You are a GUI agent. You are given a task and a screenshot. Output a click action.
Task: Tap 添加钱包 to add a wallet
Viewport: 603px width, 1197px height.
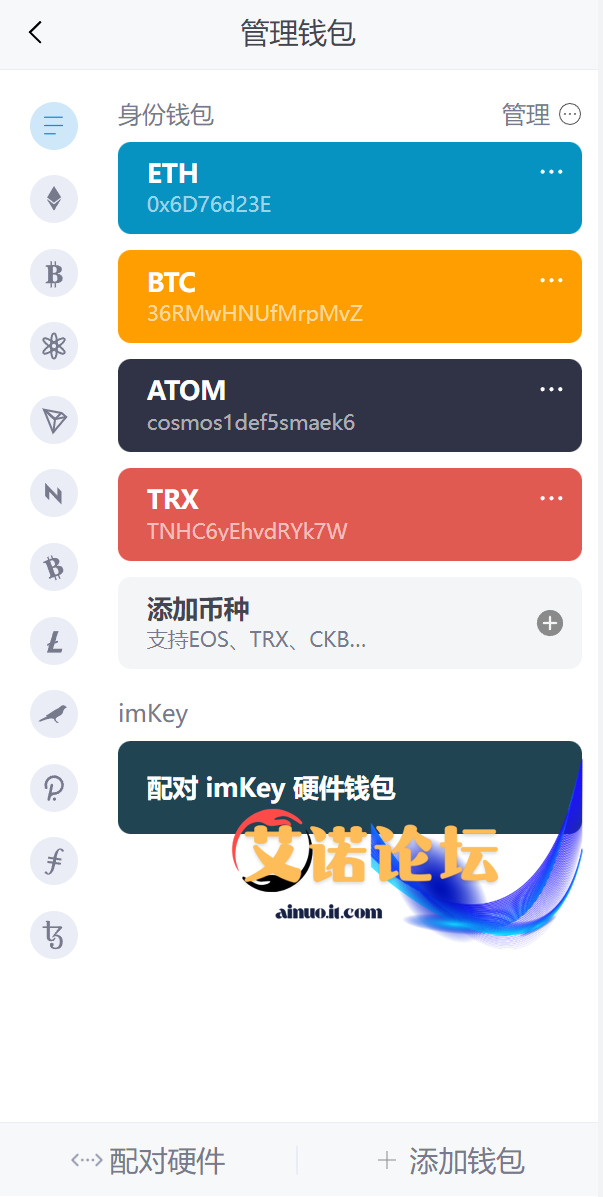point(450,1161)
